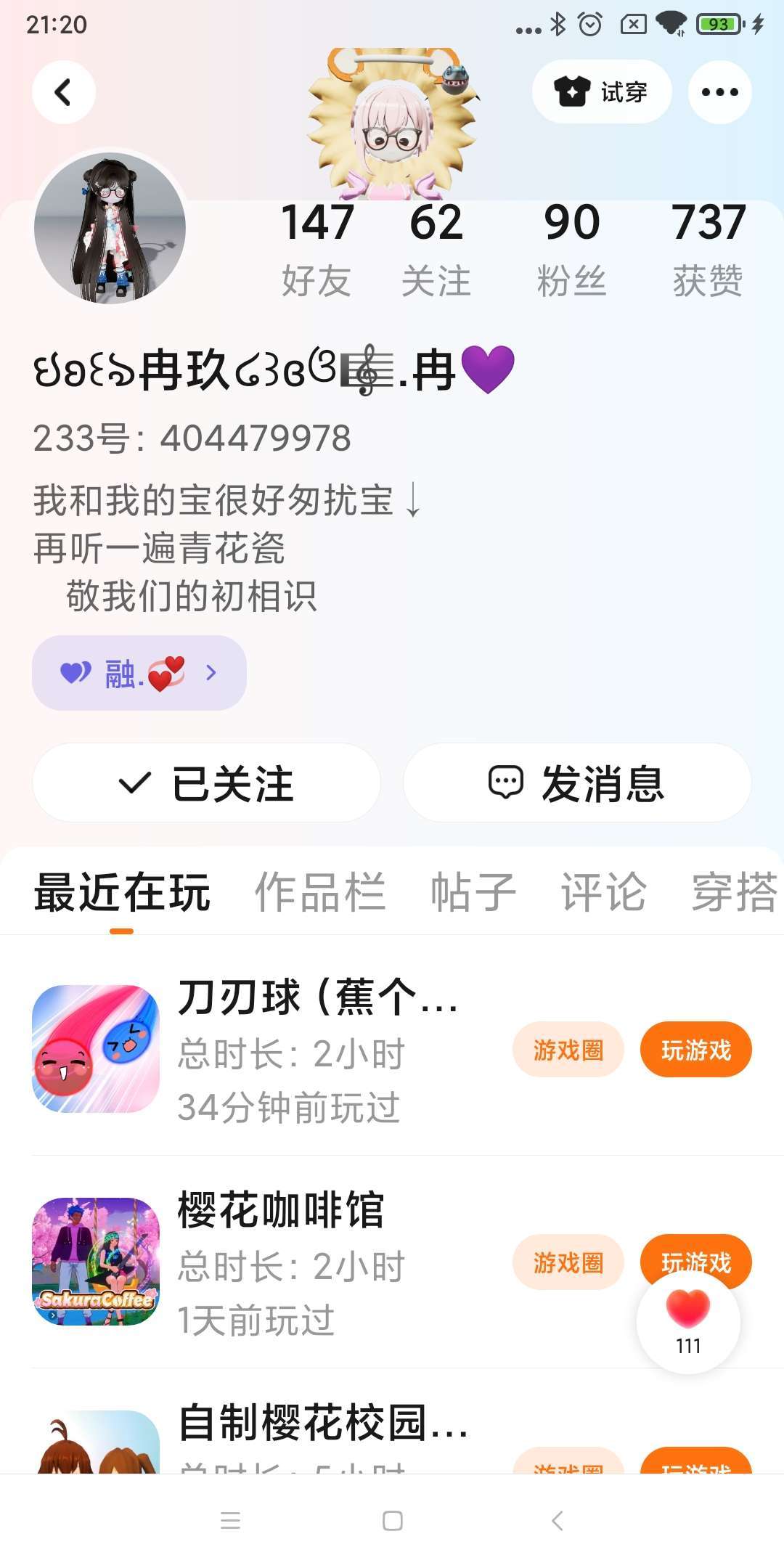View the 147 好友 friends list
This screenshot has width=784, height=1568.
317,249
